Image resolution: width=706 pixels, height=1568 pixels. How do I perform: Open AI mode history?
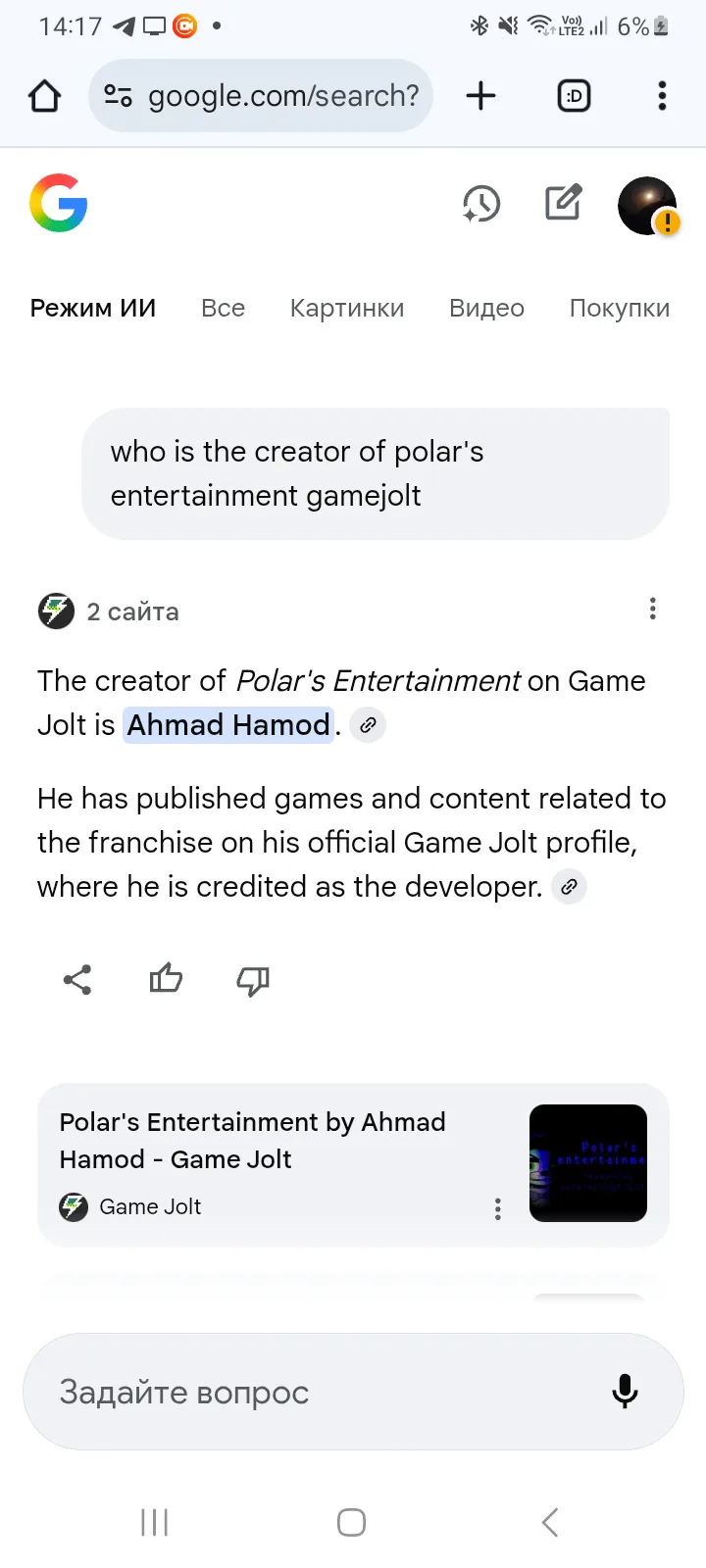tap(481, 204)
